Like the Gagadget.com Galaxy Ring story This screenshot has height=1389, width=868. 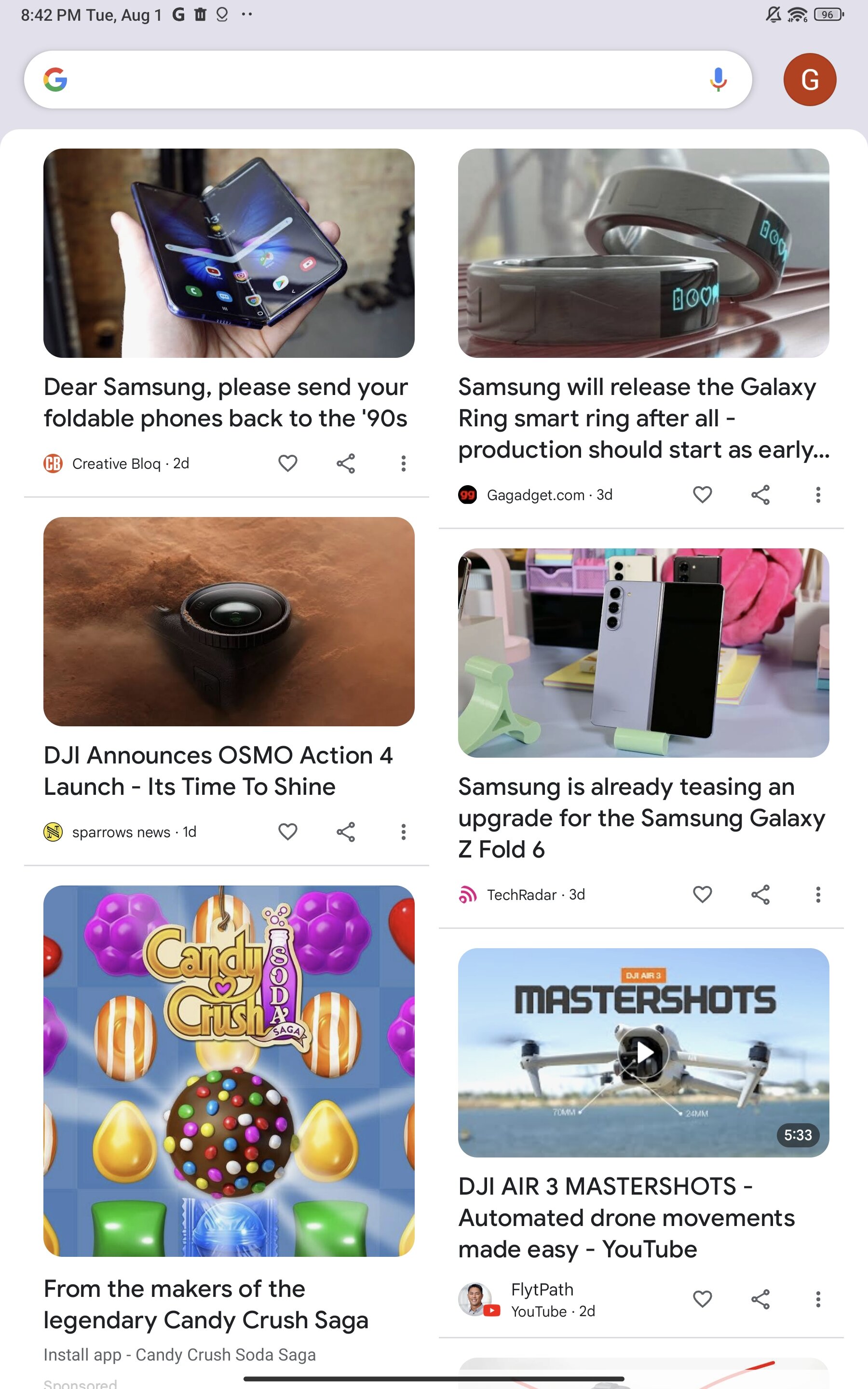(702, 495)
